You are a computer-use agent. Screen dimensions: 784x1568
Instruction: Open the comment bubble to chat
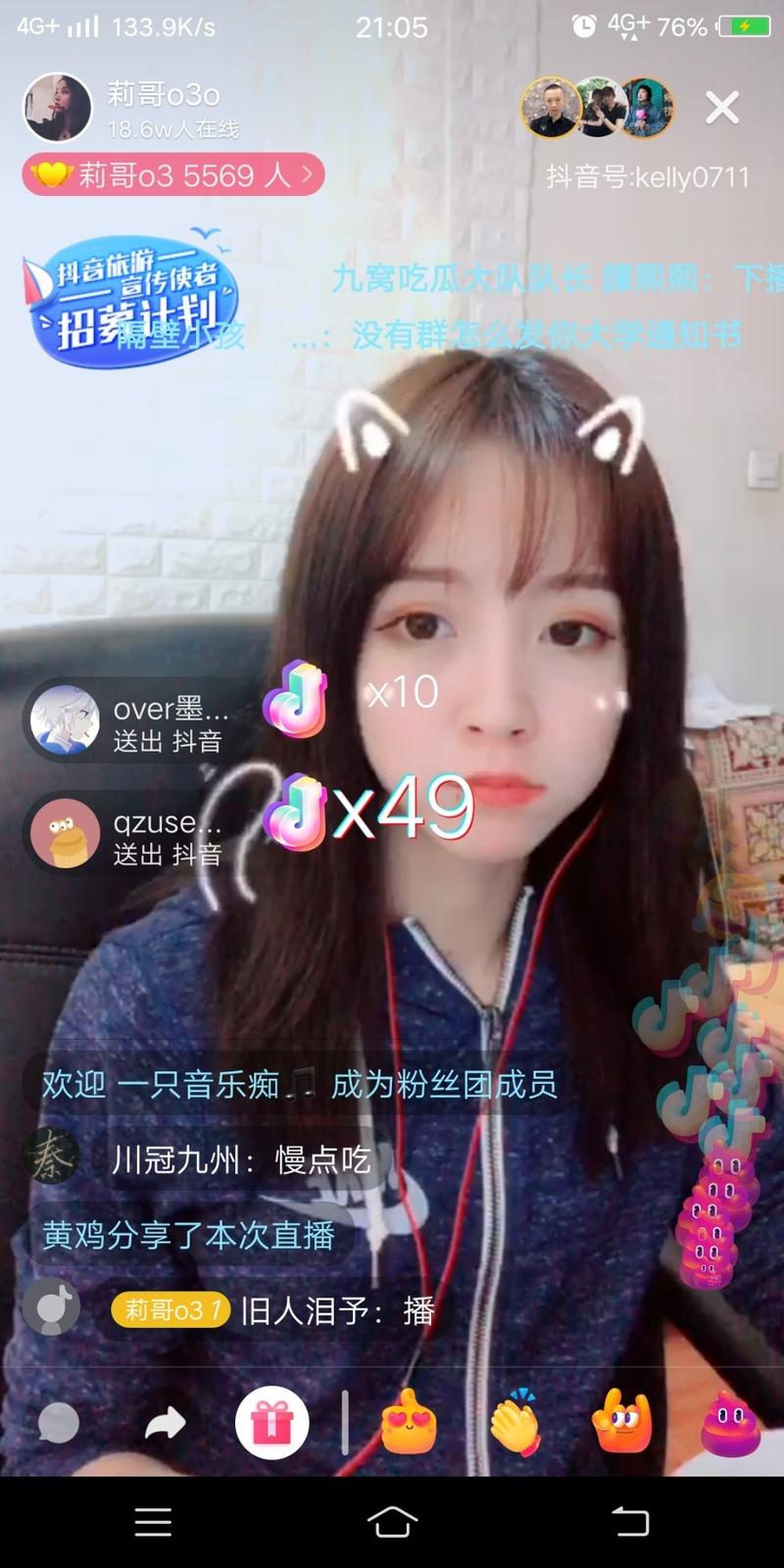(58, 1423)
